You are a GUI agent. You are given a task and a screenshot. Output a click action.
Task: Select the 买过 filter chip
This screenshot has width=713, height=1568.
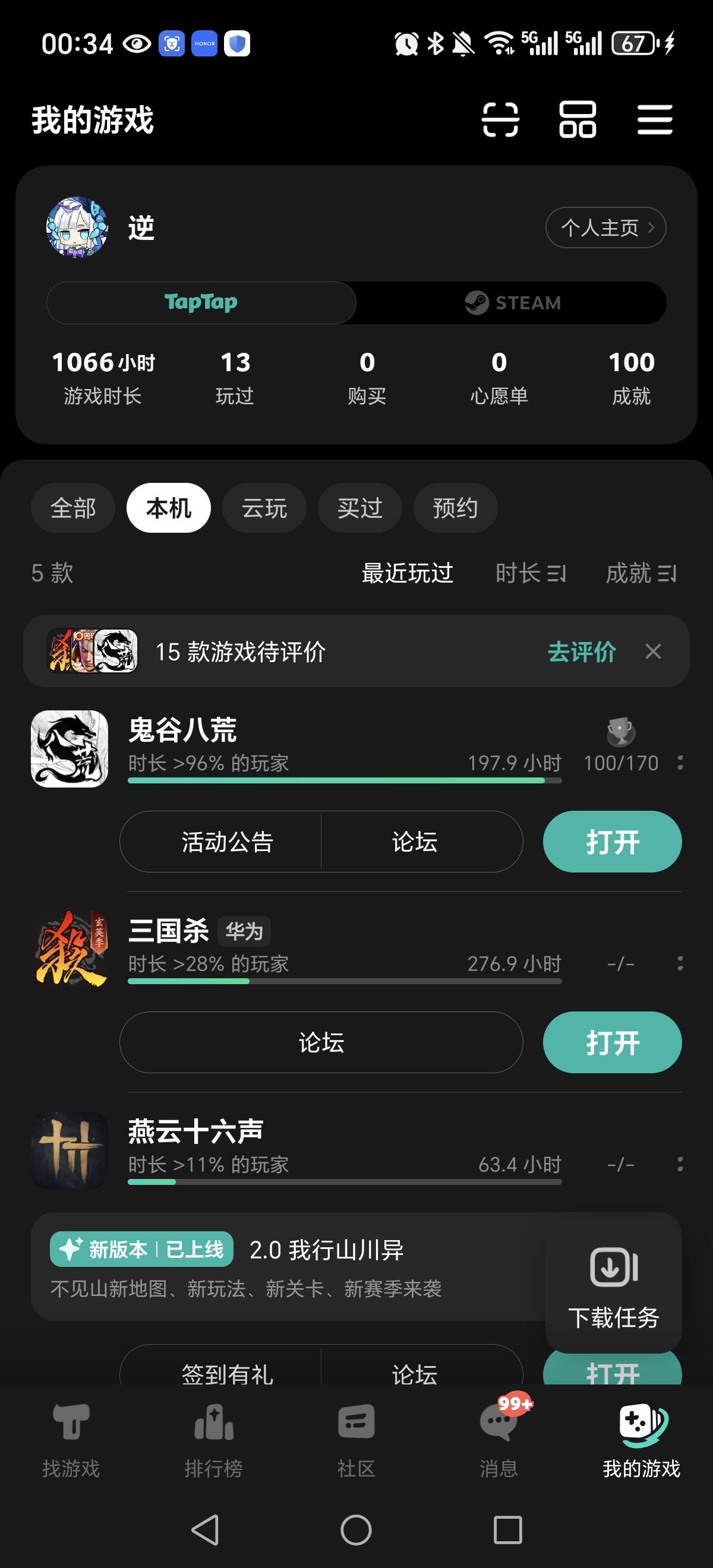coord(360,508)
